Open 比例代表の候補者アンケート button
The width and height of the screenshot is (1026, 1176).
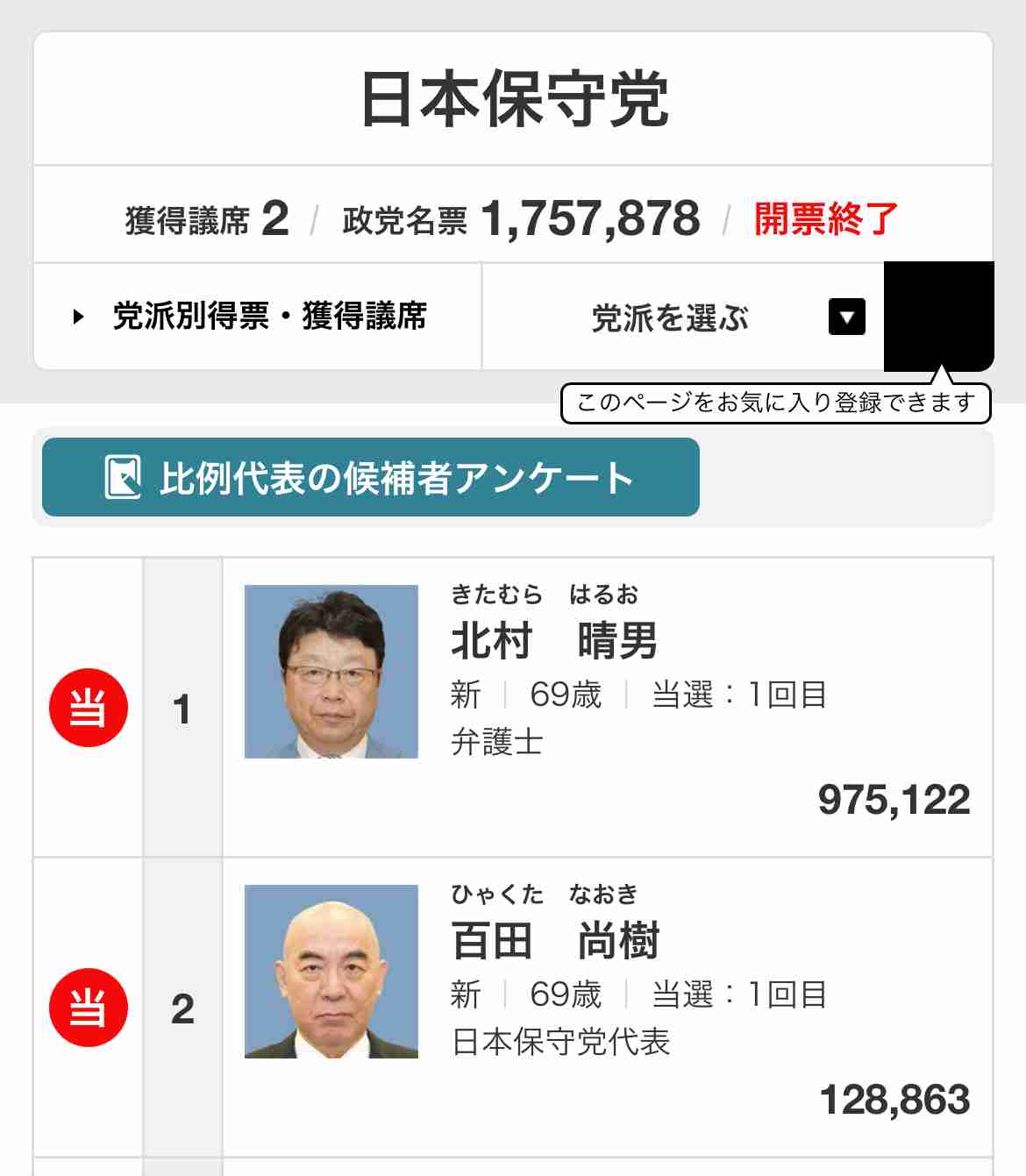pos(370,478)
